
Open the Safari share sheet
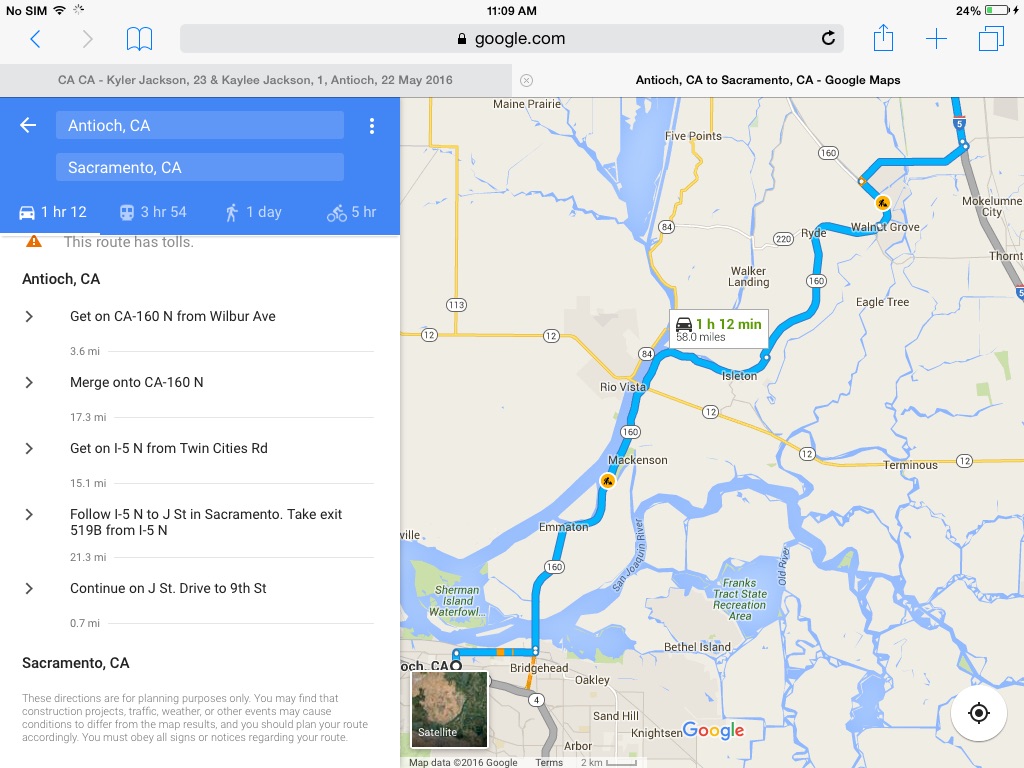pyautogui.click(x=883, y=39)
